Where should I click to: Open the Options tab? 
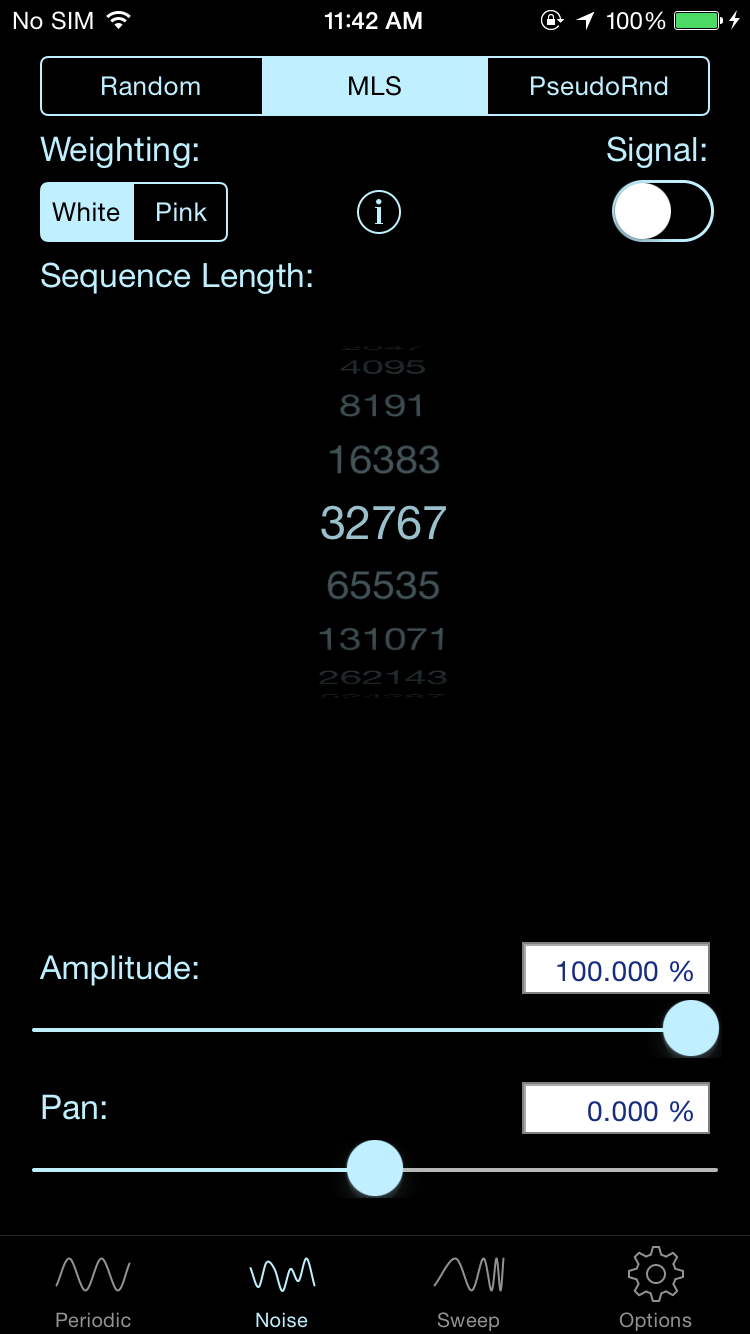click(655, 1288)
